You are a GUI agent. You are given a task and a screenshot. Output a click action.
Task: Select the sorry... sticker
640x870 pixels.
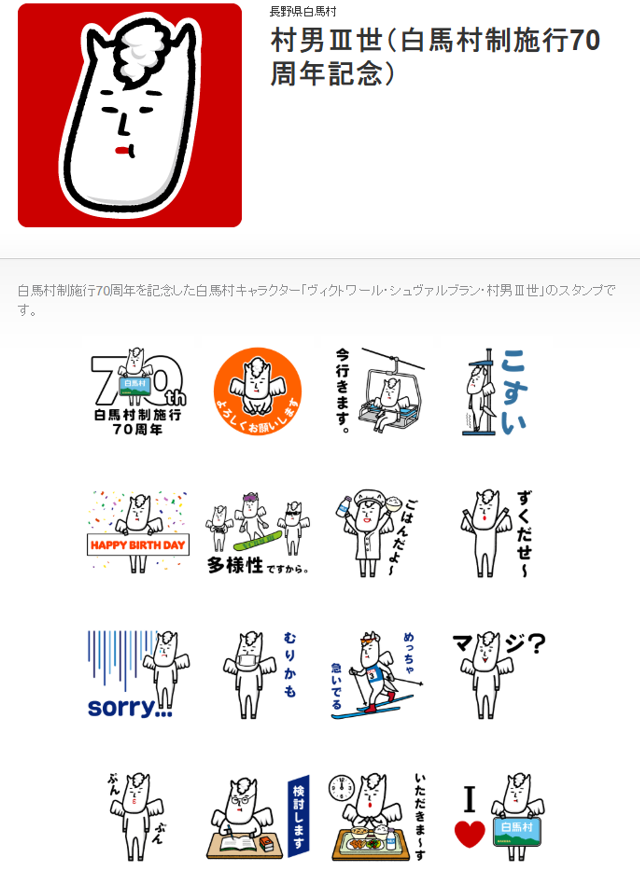[138, 675]
